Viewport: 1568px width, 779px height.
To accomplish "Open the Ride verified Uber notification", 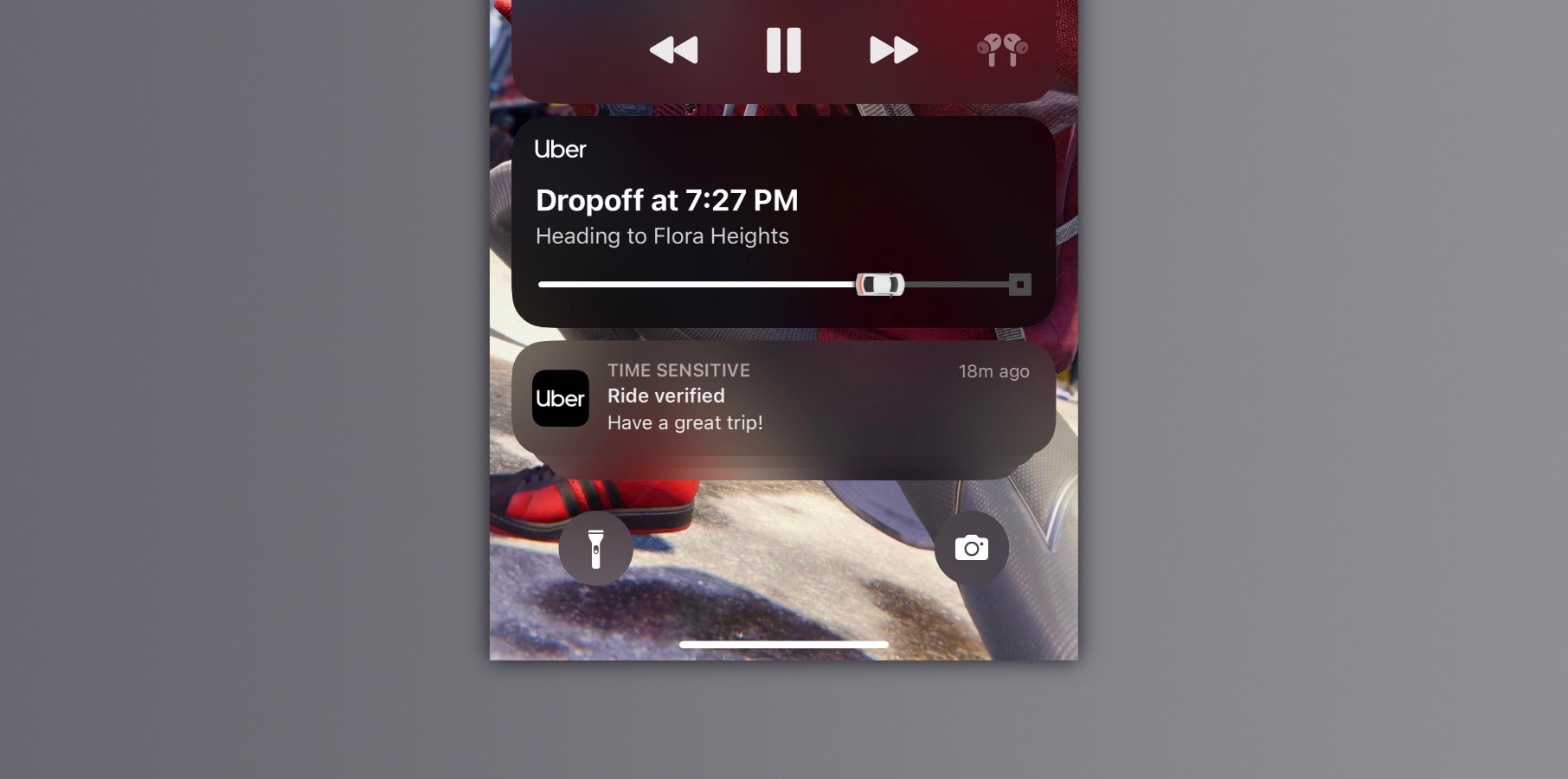I will pyautogui.click(x=783, y=398).
